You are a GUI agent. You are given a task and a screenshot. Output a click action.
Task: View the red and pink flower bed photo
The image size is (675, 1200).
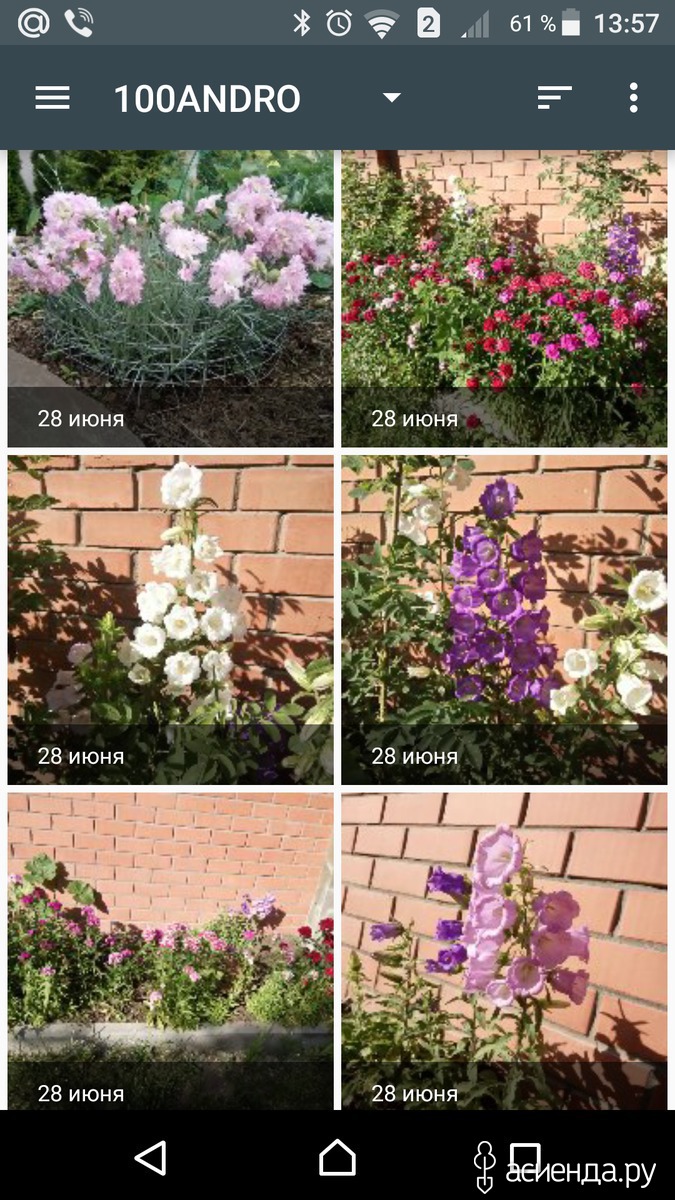click(504, 298)
